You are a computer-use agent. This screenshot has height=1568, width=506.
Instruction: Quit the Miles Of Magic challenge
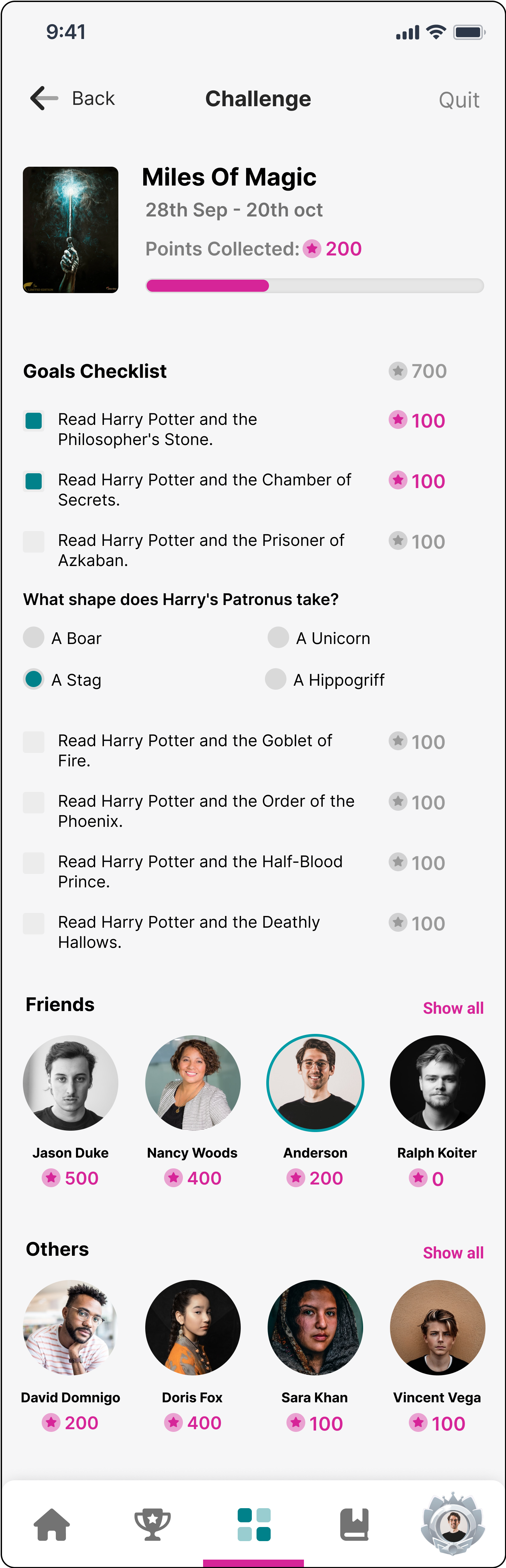(459, 100)
